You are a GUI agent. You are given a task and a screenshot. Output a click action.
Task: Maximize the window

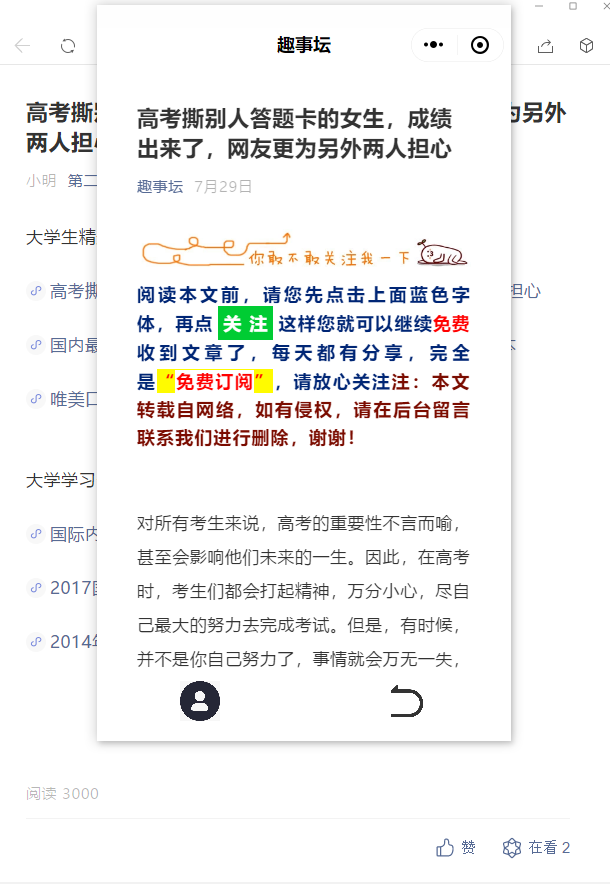pos(573,6)
